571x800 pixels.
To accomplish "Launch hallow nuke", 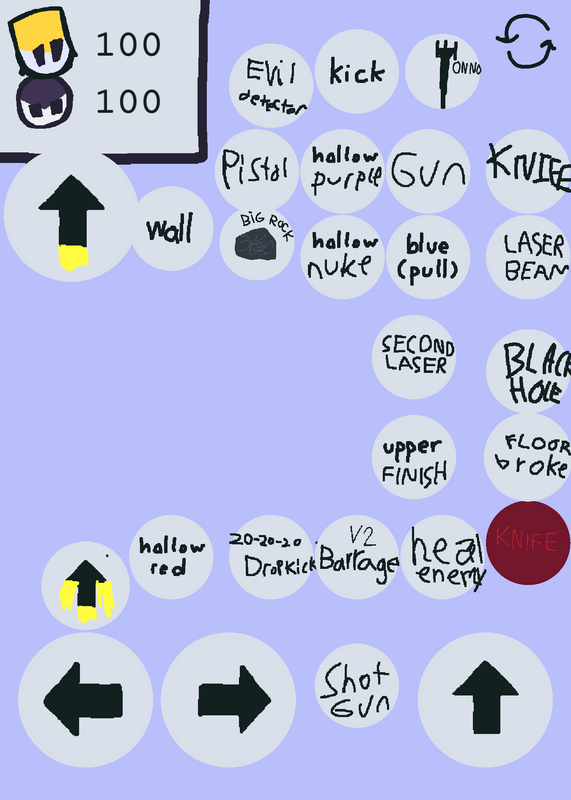I will pyautogui.click(x=342, y=257).
